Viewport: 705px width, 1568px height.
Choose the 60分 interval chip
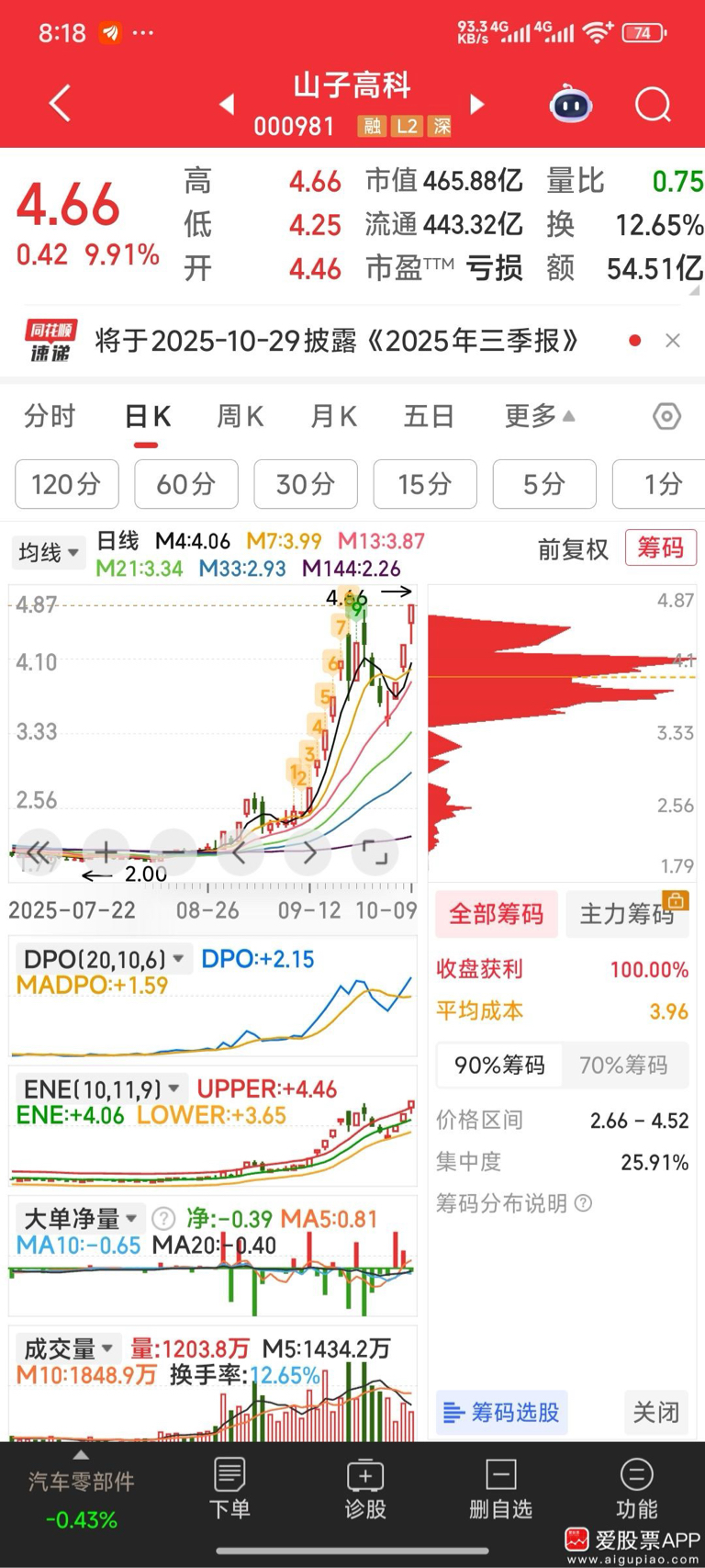[x=186, y=484]
